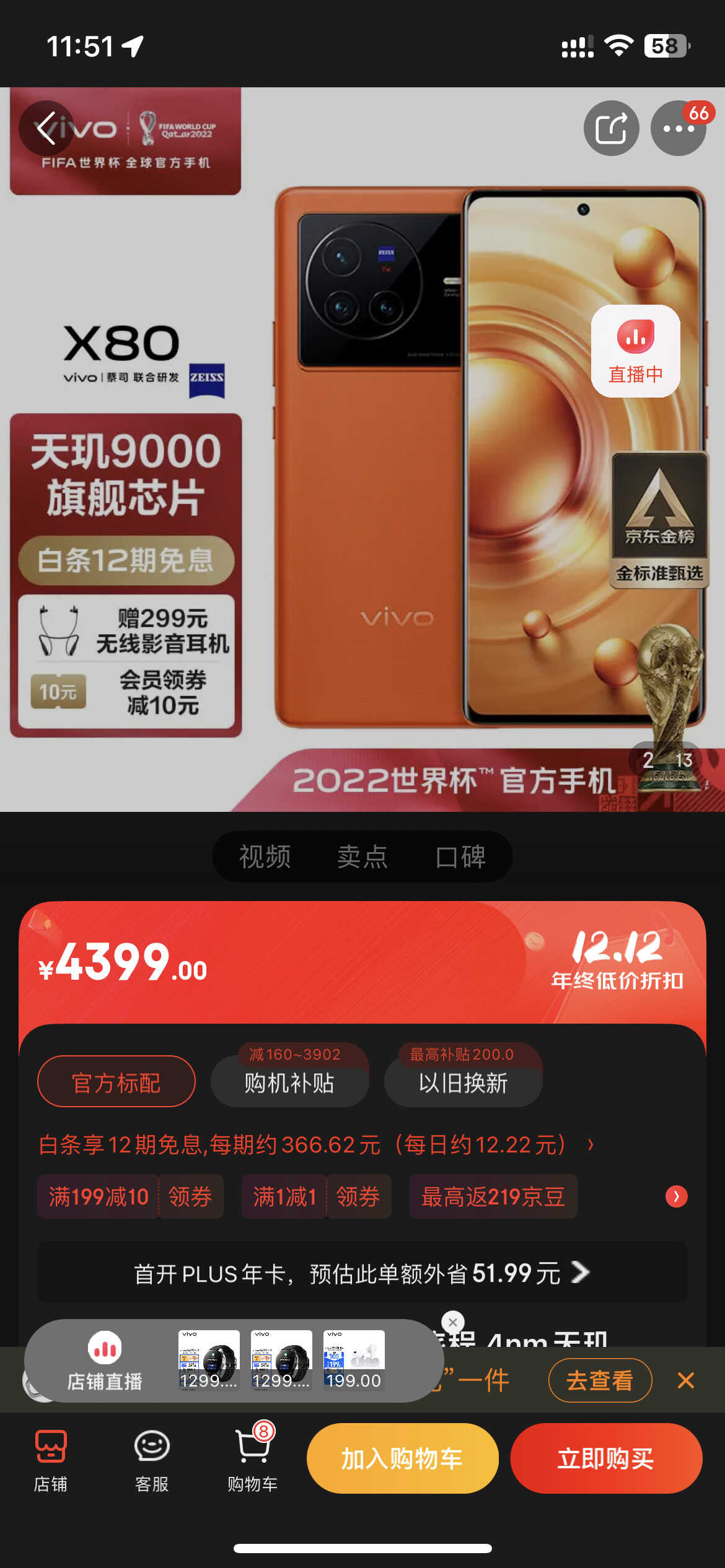
Task: Tap 去查看 on the banner
Action: click(599, 1380)
